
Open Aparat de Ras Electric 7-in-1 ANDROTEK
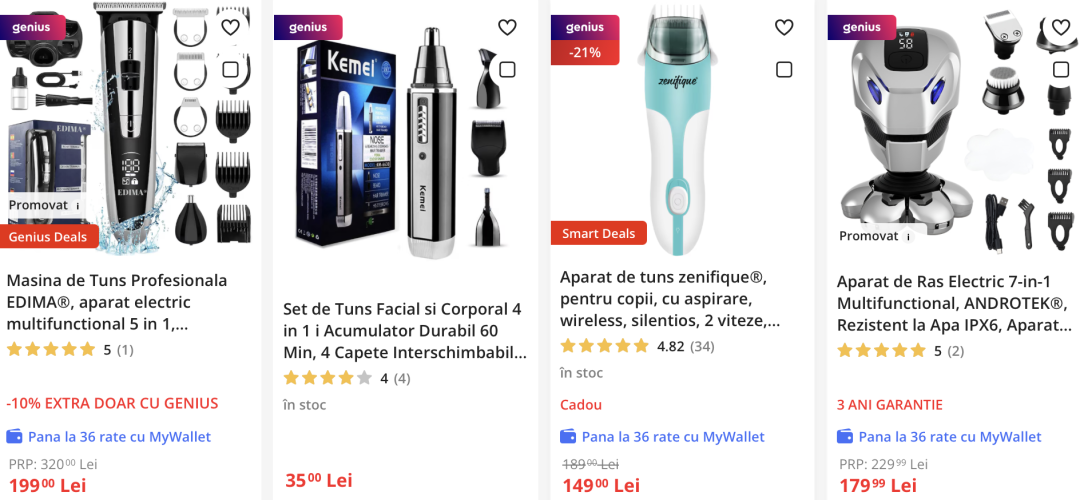tap(954, 303)
